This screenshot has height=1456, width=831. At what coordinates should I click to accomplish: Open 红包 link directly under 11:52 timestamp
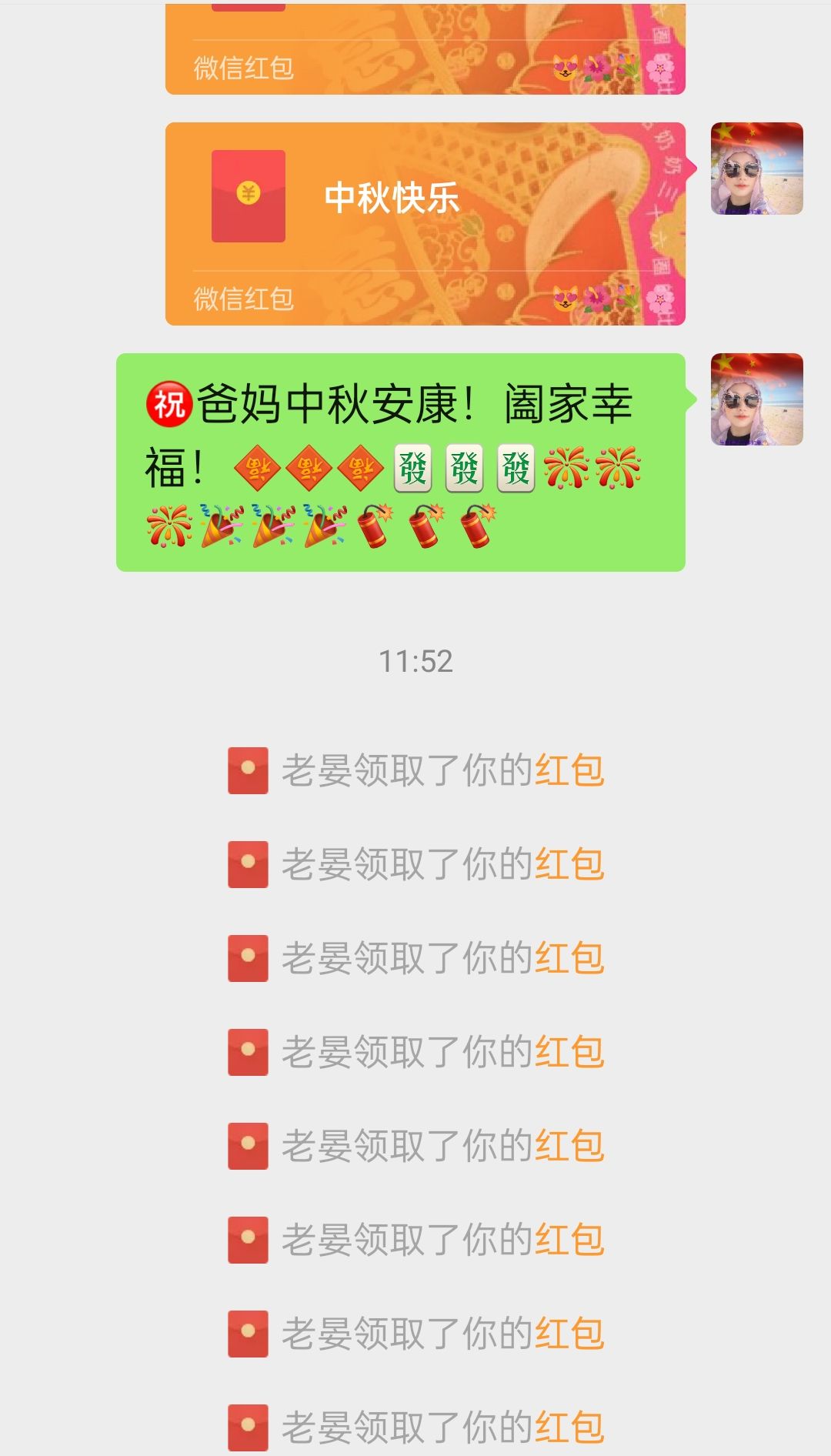click(x=569, y=771)
